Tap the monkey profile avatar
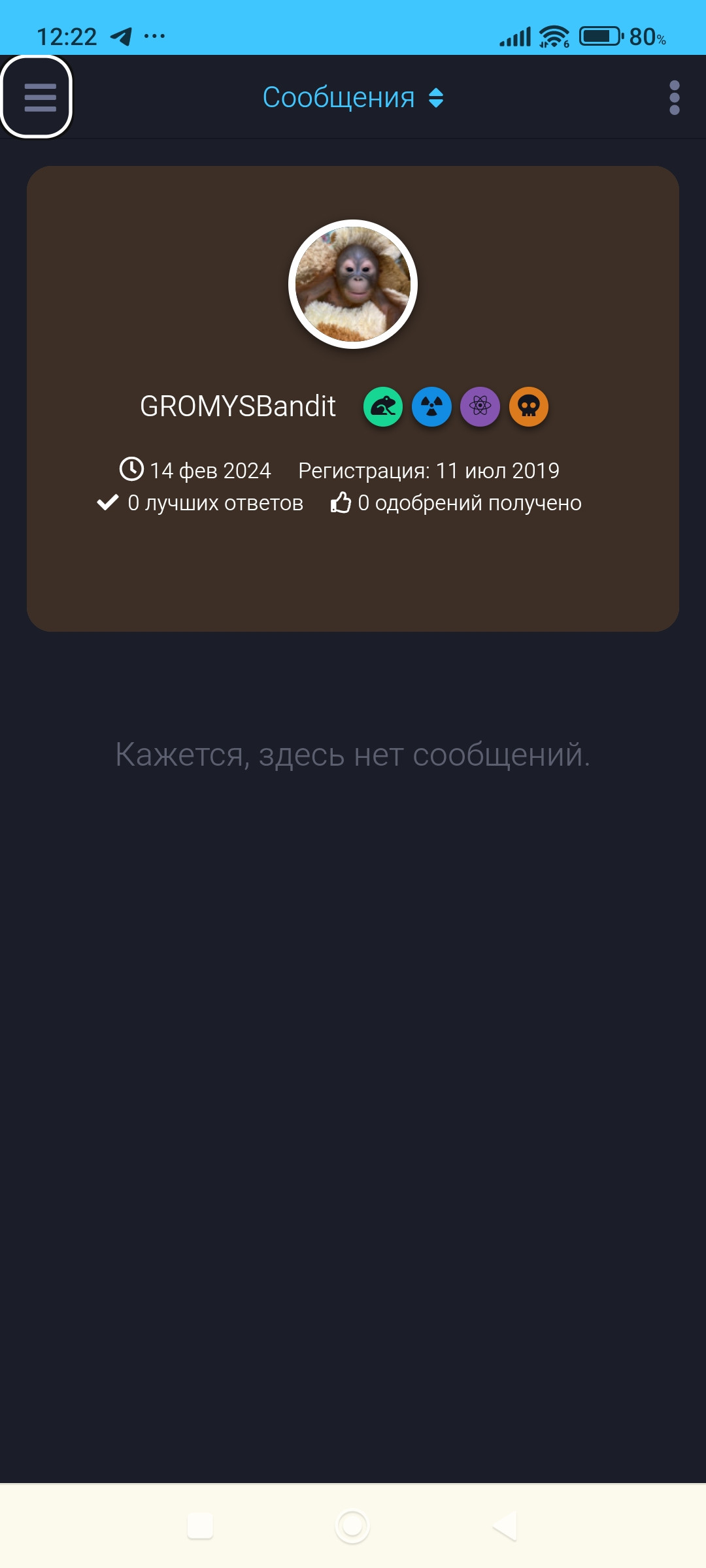706x1568 pixels. (x=351, y=284)
